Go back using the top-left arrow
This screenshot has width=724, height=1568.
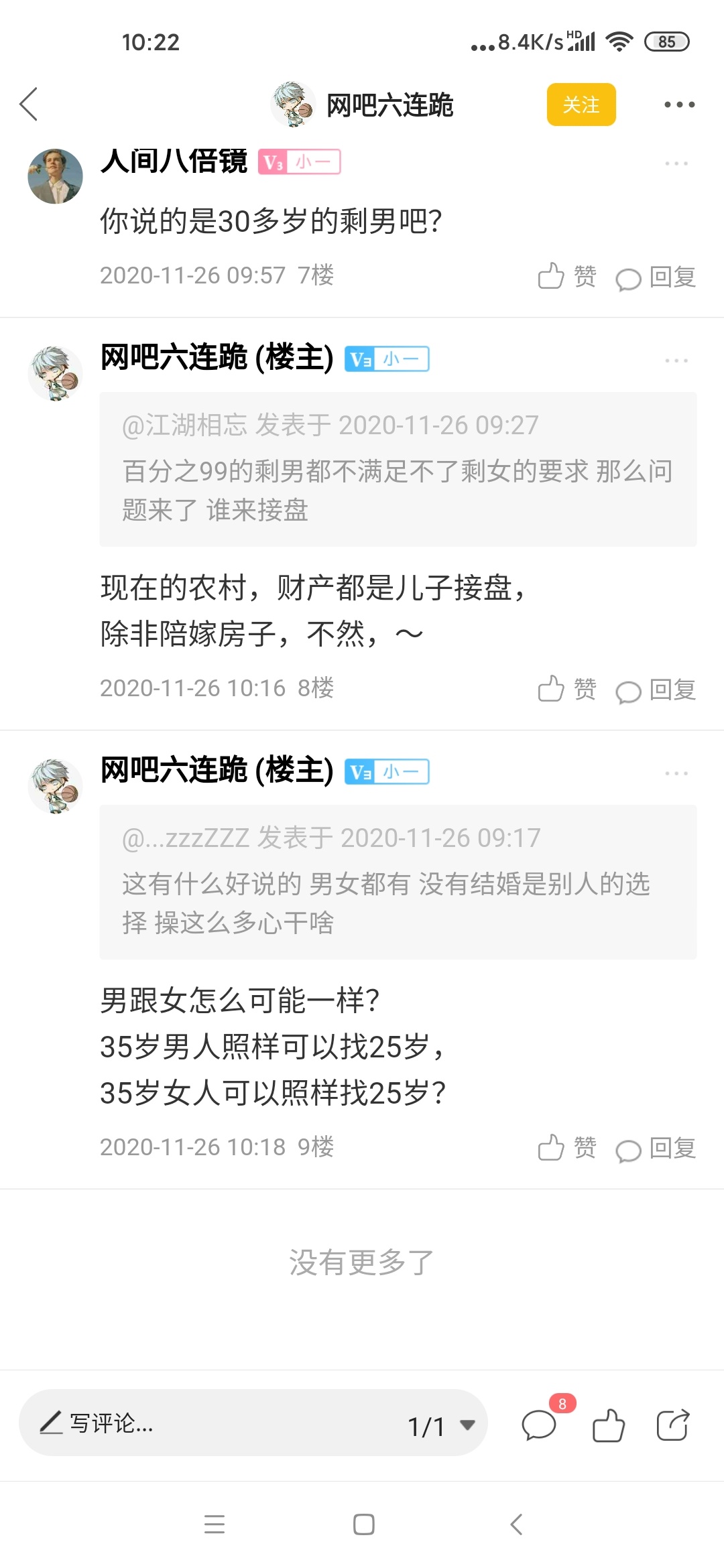29,105
